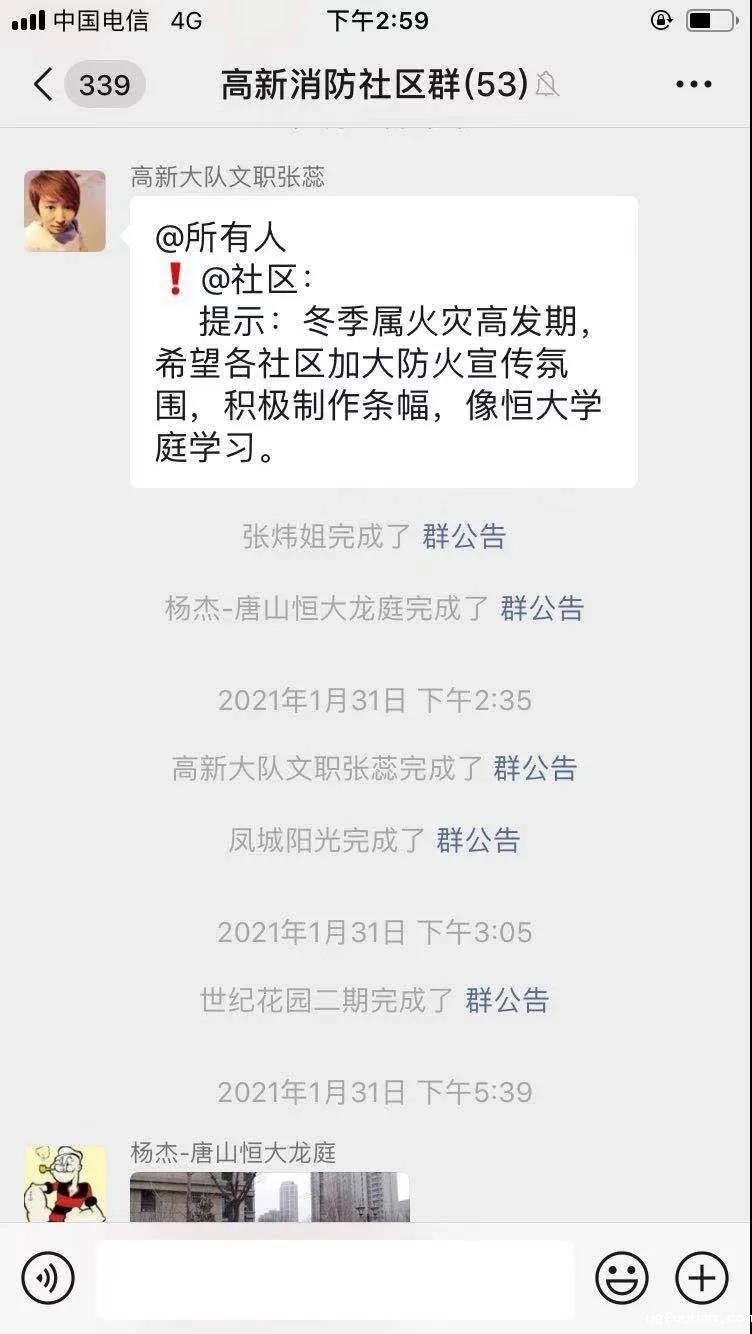Tap 高新大队文职张蕊's announcement completion link
Screen dimensions: 752x1334
[536, 769]
